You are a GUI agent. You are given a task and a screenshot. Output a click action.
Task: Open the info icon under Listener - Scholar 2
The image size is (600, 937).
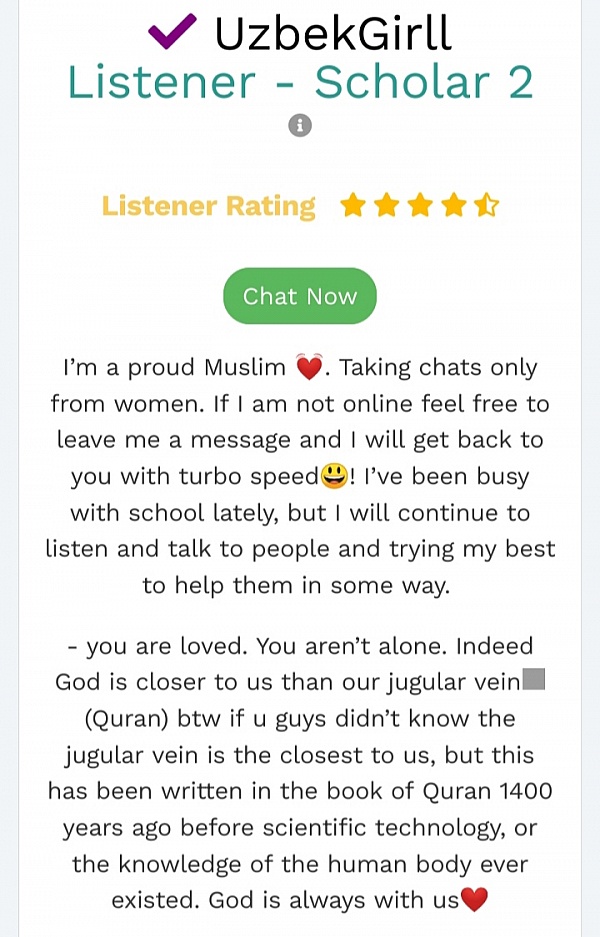pyautogui.click(x=300, y=126)
